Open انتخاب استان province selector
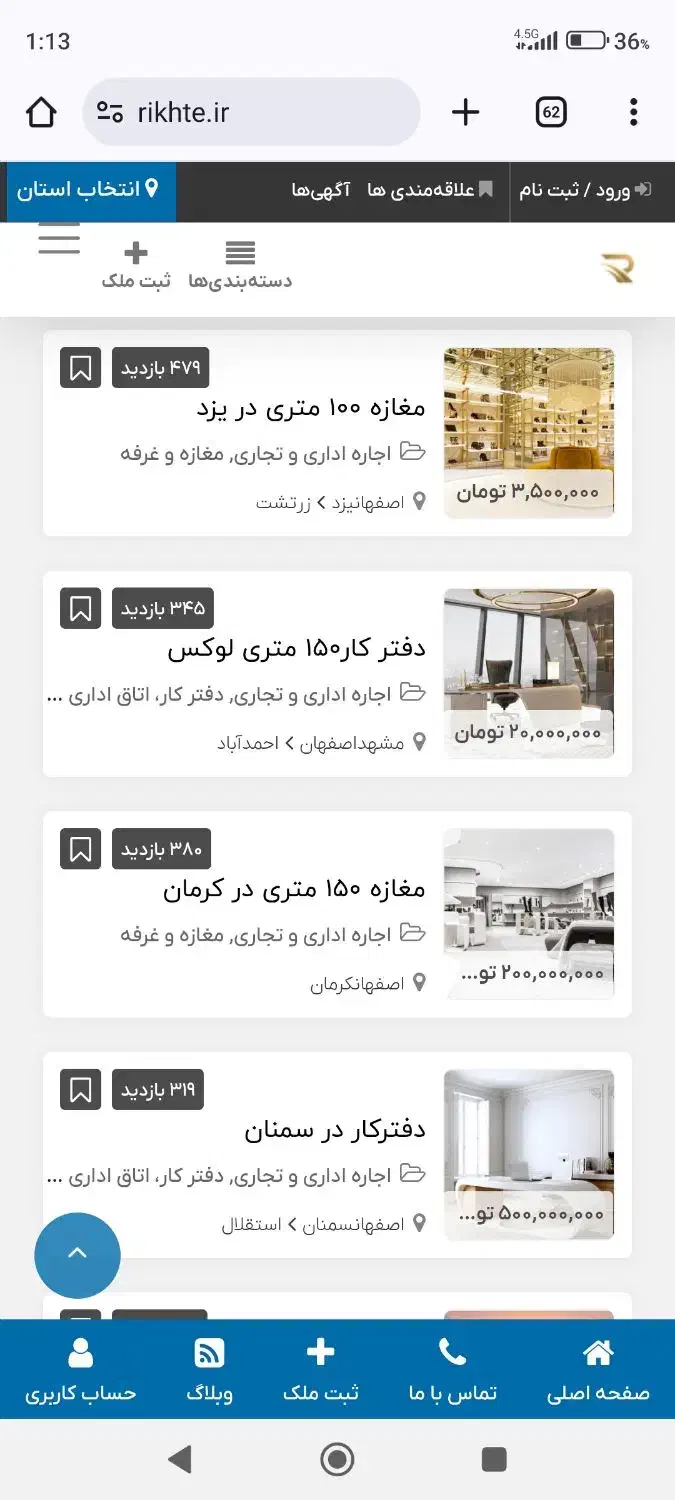 point(90,190)
